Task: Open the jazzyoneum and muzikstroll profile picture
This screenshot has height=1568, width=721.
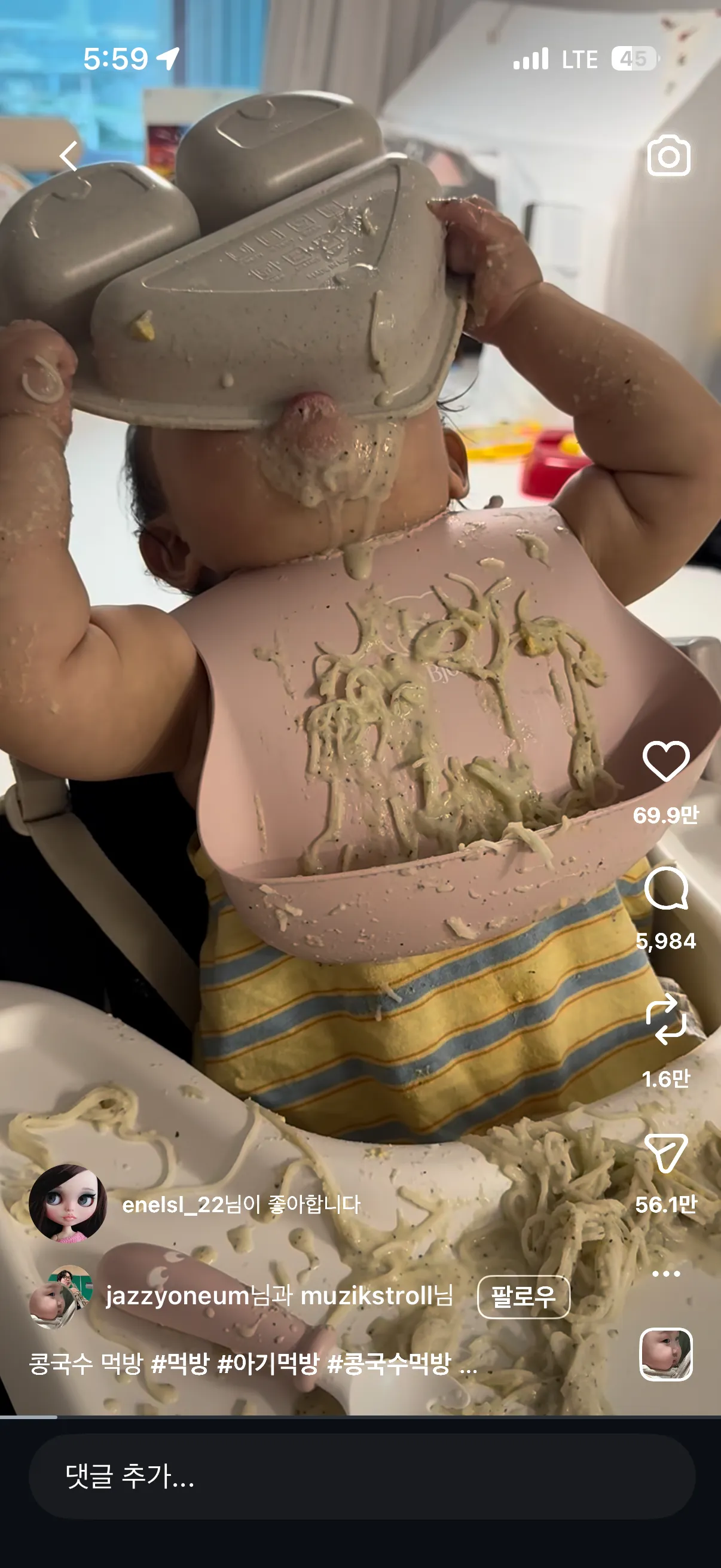Action: pyautogui.click(x=60, y=1297)
